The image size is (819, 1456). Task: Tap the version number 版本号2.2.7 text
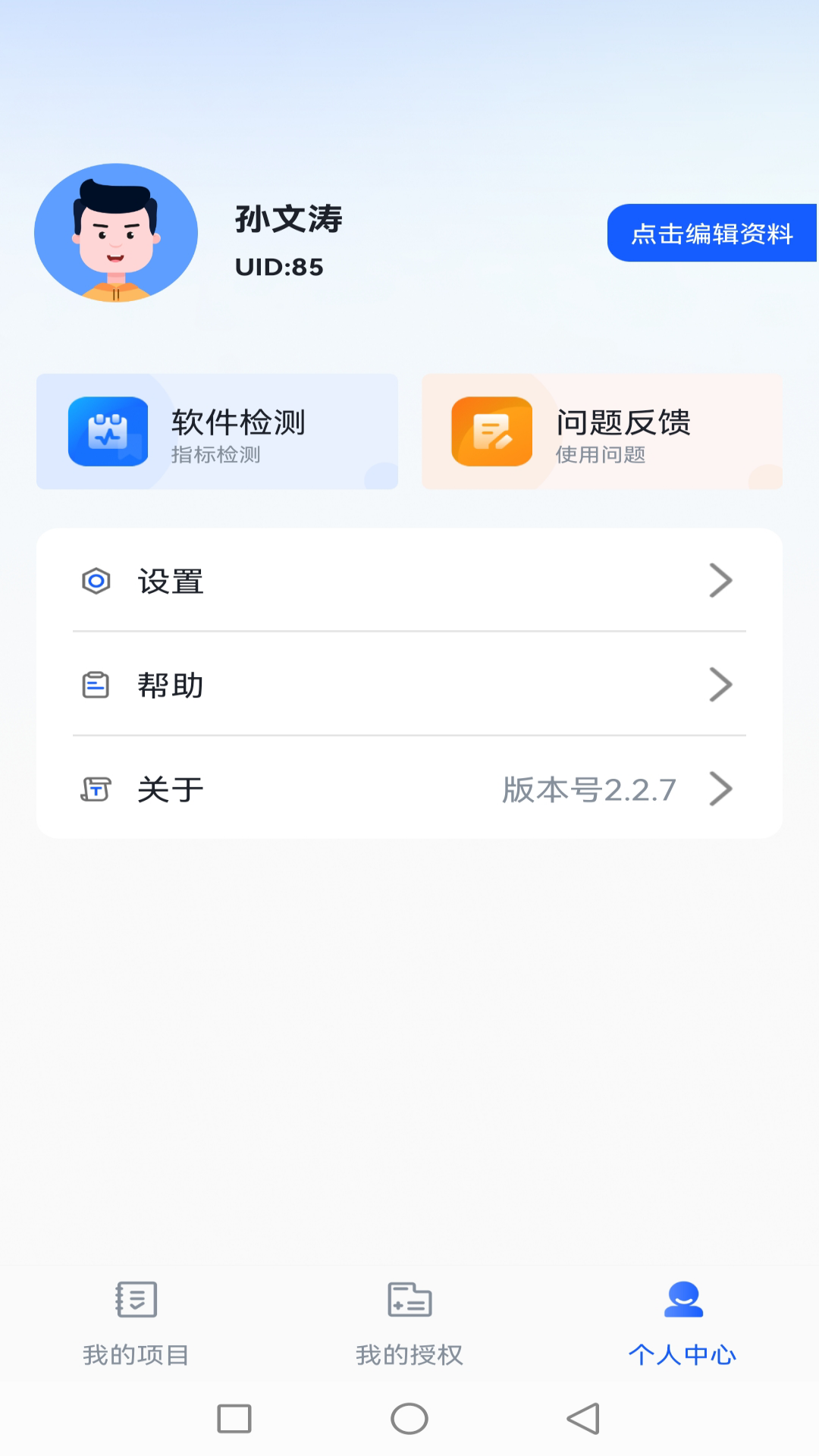coord(590,789)
